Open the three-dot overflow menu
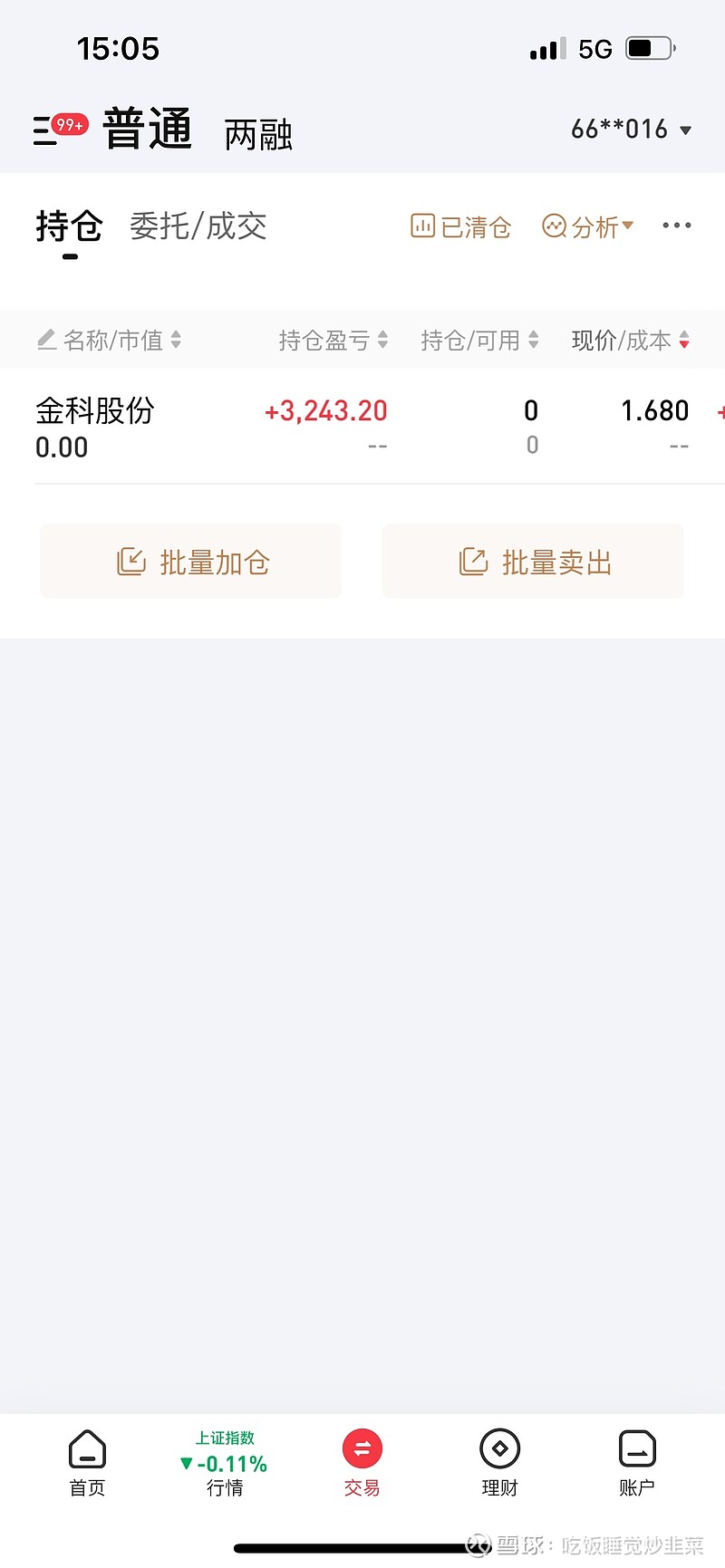725x1568 pixels. [x=677, y=226]
